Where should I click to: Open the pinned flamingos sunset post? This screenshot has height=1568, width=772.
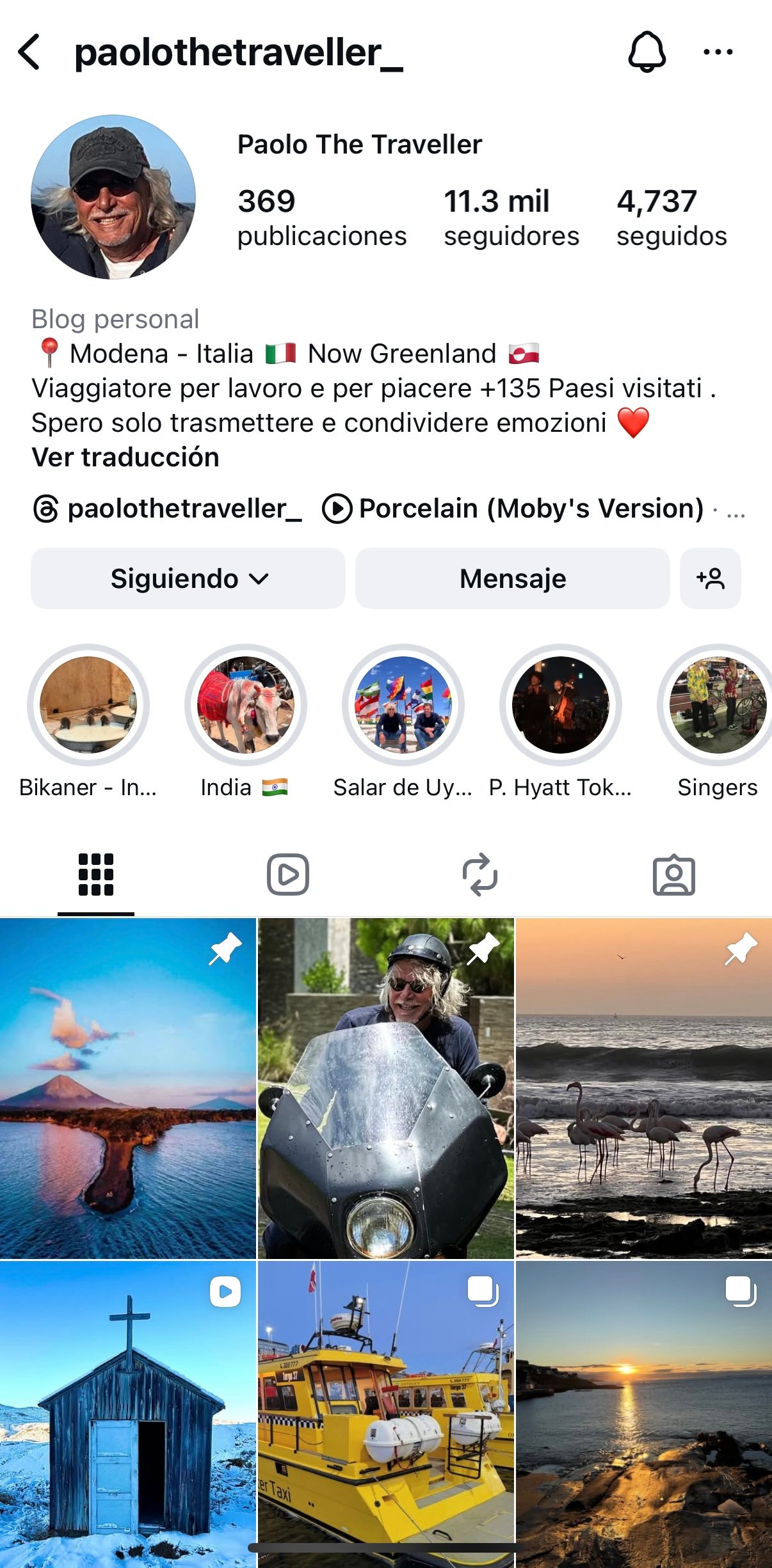point(644,1089)
